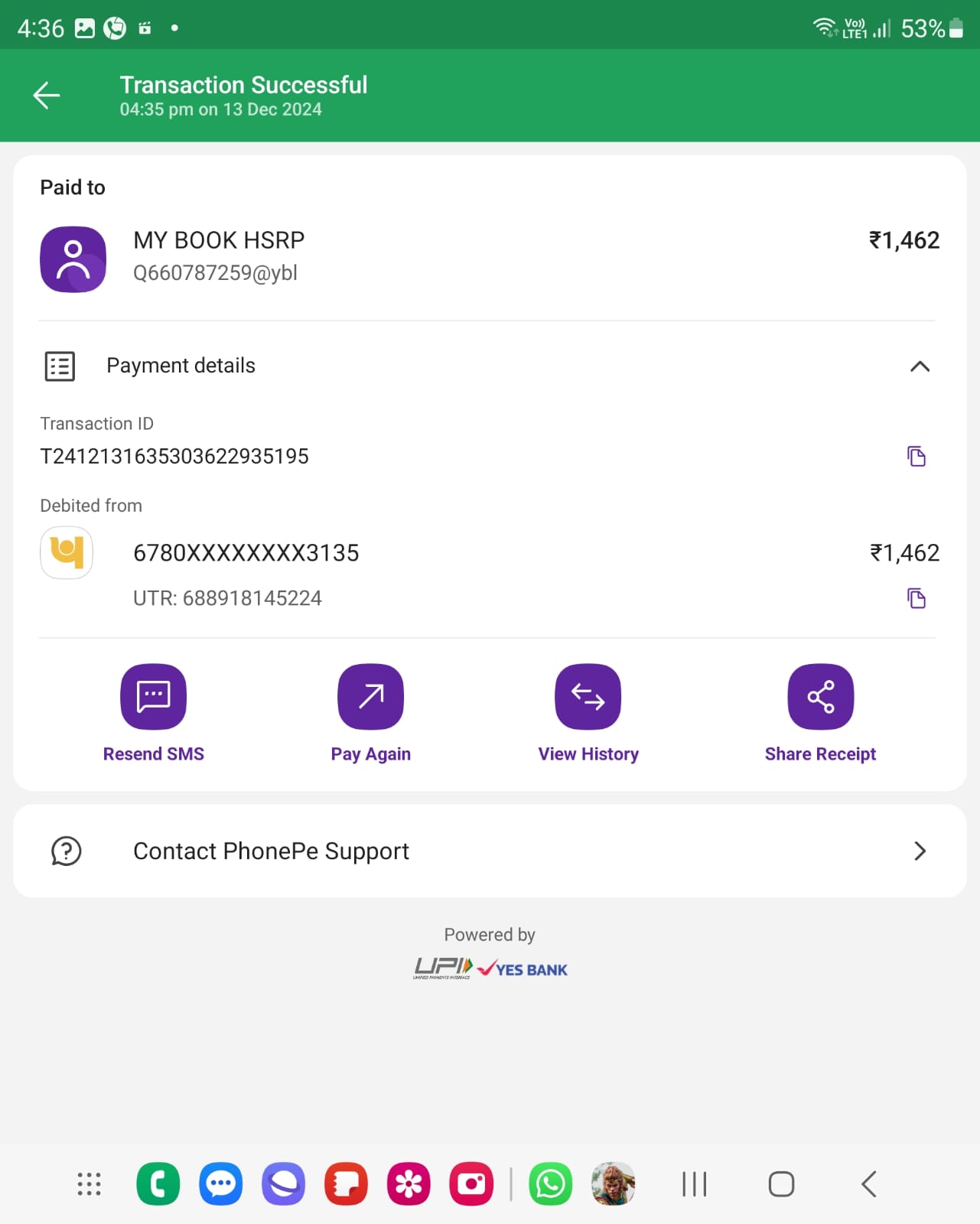Image resolution: width=980 pixels, height=1224 pixels.
Task: Go back using the header arrow
Action: pos(47,96)
